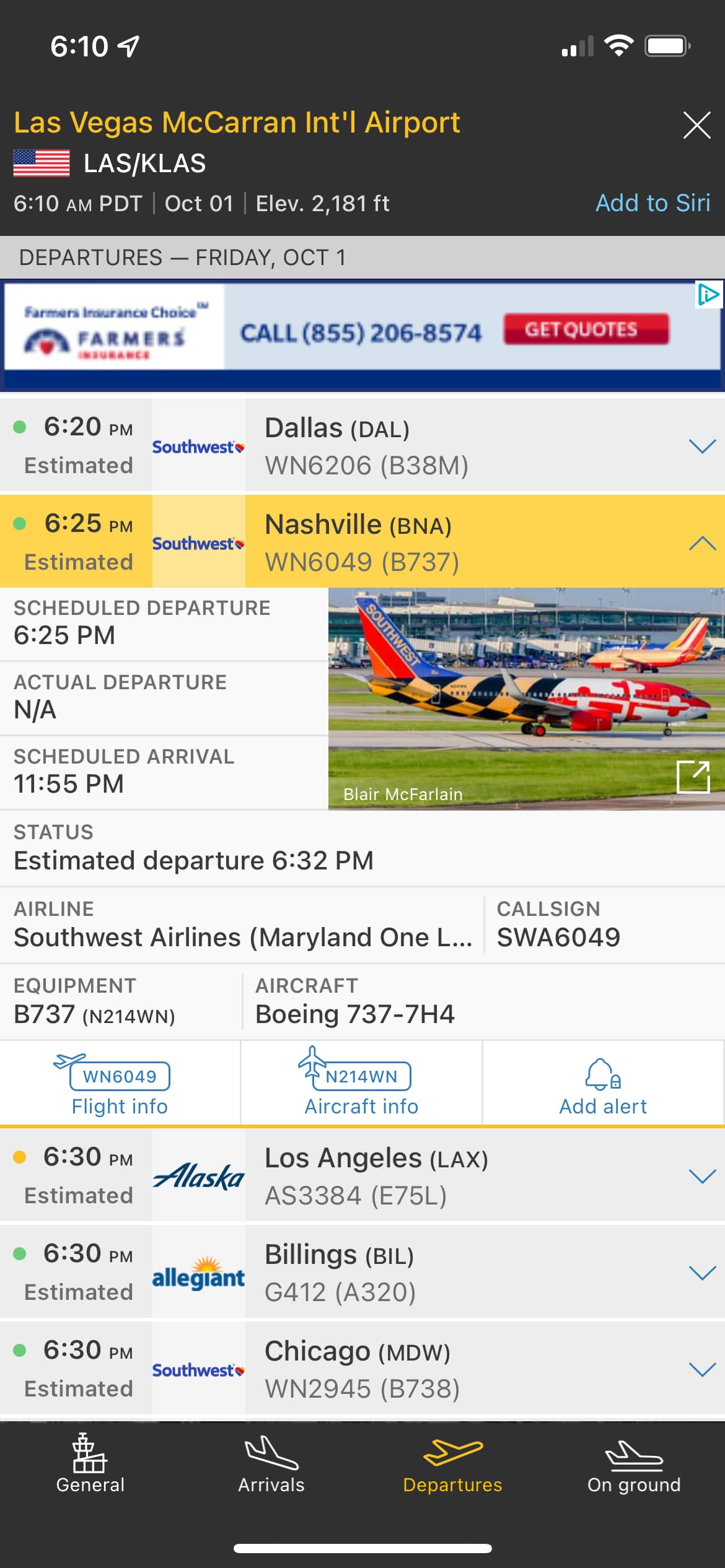Expand the Dallas (DAL) WN6206 flight
Screen dimensions: 725x1568
702,446
